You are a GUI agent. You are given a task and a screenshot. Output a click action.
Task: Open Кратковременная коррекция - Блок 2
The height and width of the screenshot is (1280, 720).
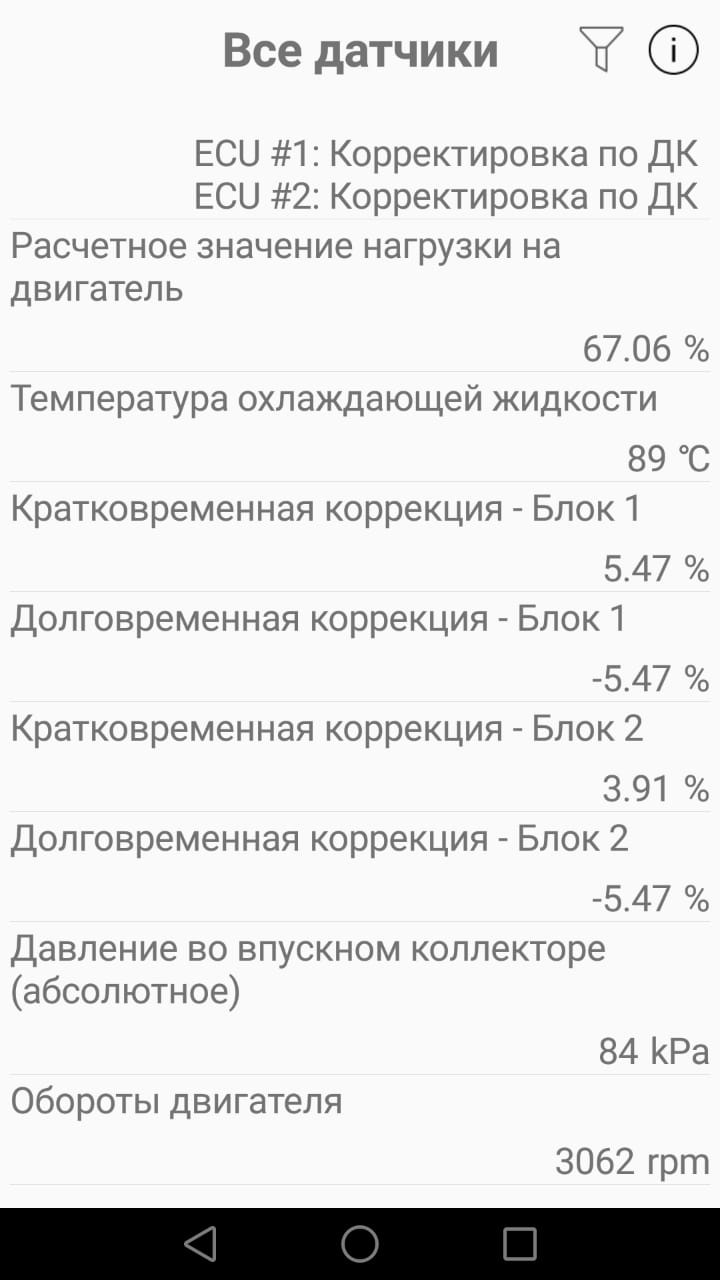click(x=360, y=757)
